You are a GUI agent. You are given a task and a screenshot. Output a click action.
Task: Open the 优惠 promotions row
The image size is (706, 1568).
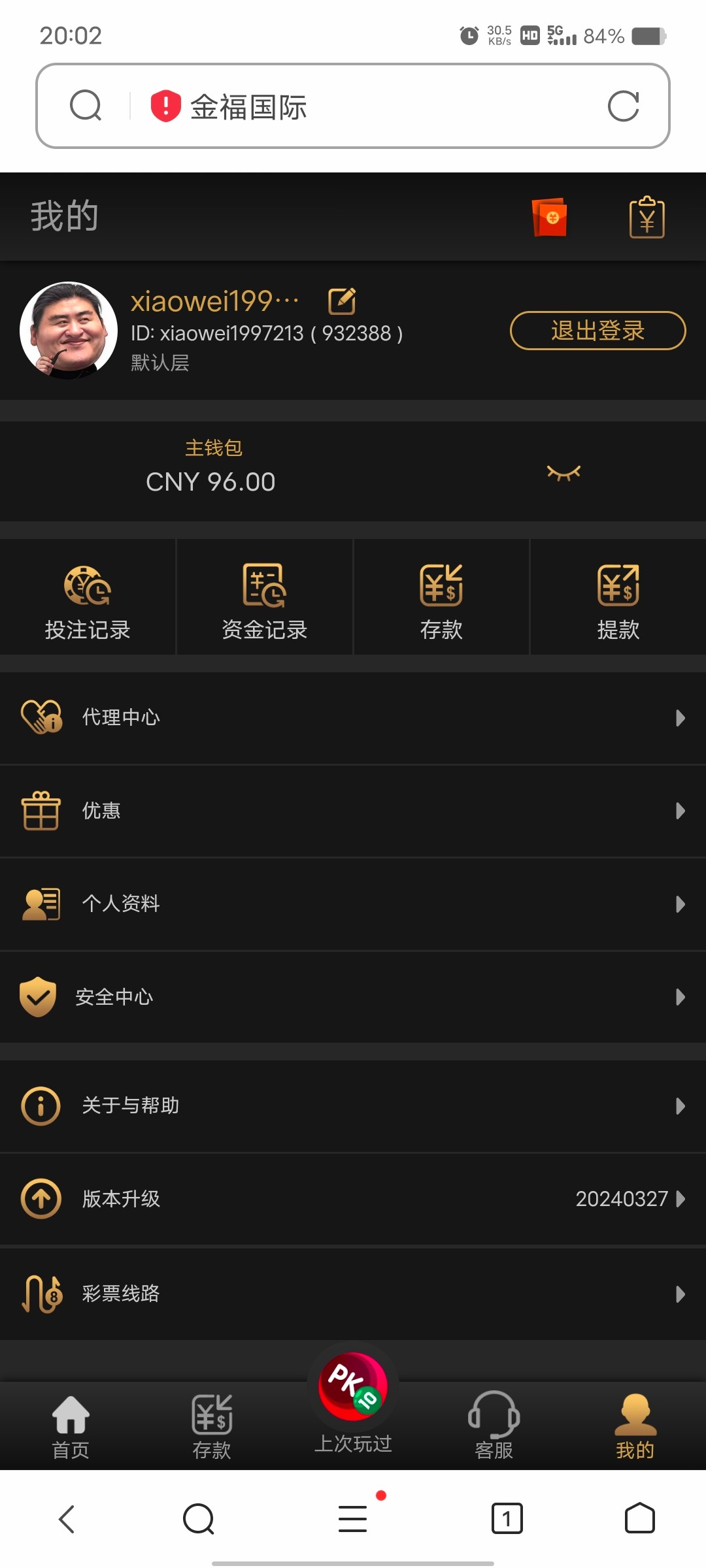pyautogui.click(x=353, y=811)
